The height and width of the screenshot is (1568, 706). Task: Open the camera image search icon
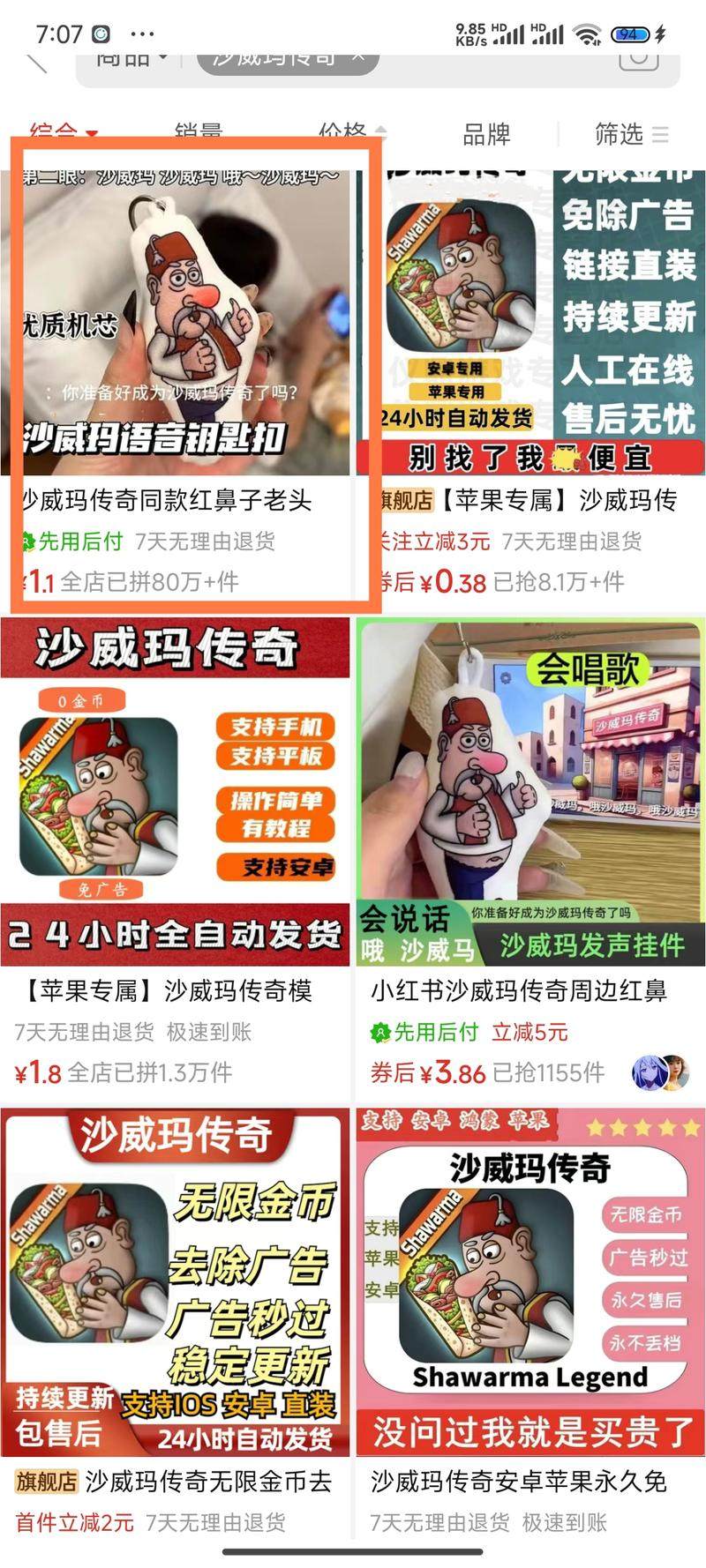point(638,58)
